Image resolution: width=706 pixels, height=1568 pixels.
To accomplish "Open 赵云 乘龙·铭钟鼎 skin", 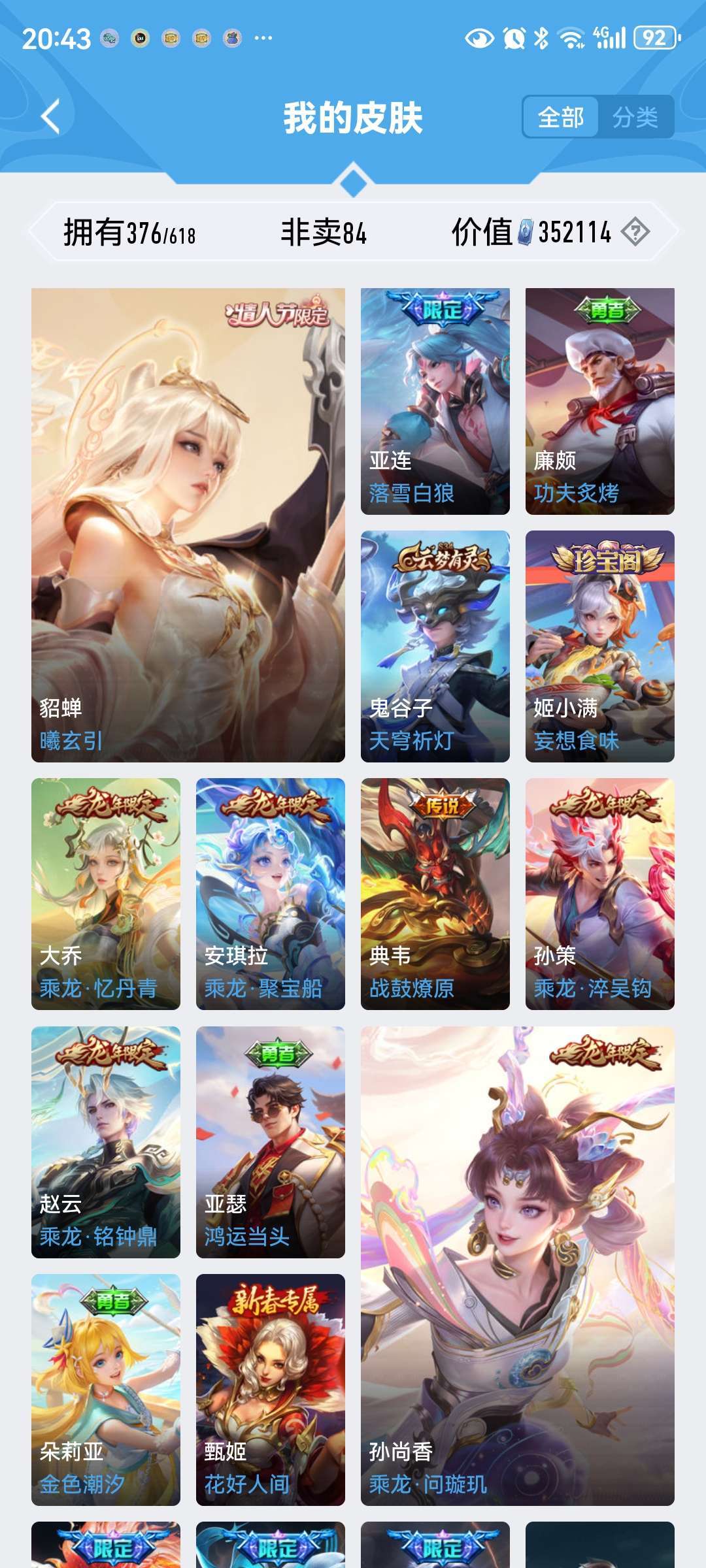I will click(106, 1142).
